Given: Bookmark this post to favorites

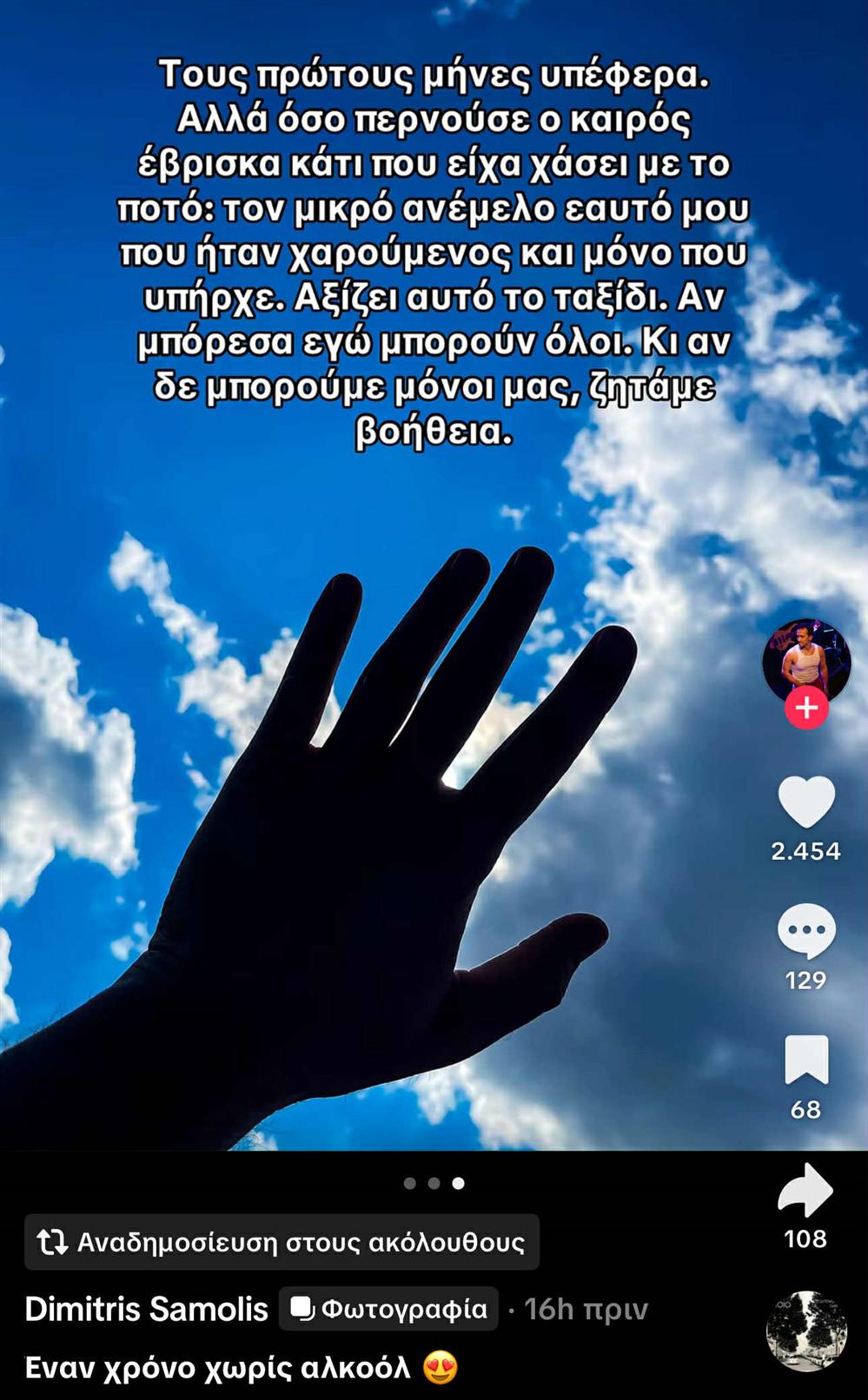Looking at the screenshot, I should click(x=805, y=1060).
